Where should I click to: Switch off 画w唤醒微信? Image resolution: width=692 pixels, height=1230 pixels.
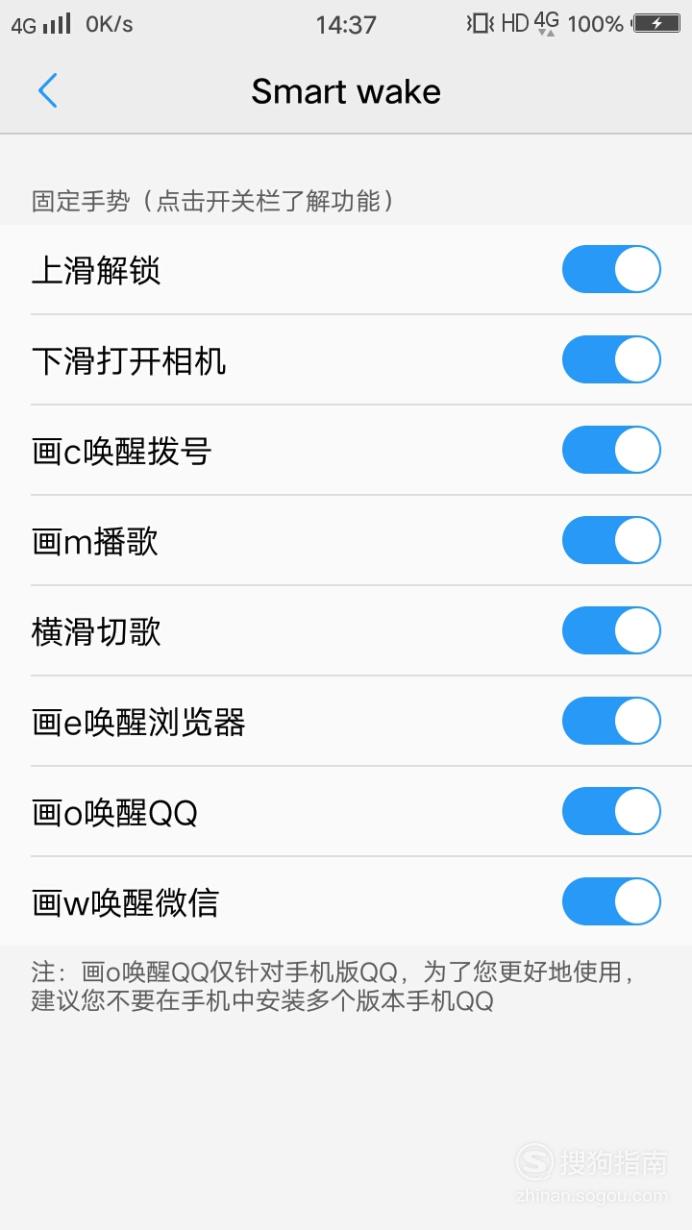611,902
